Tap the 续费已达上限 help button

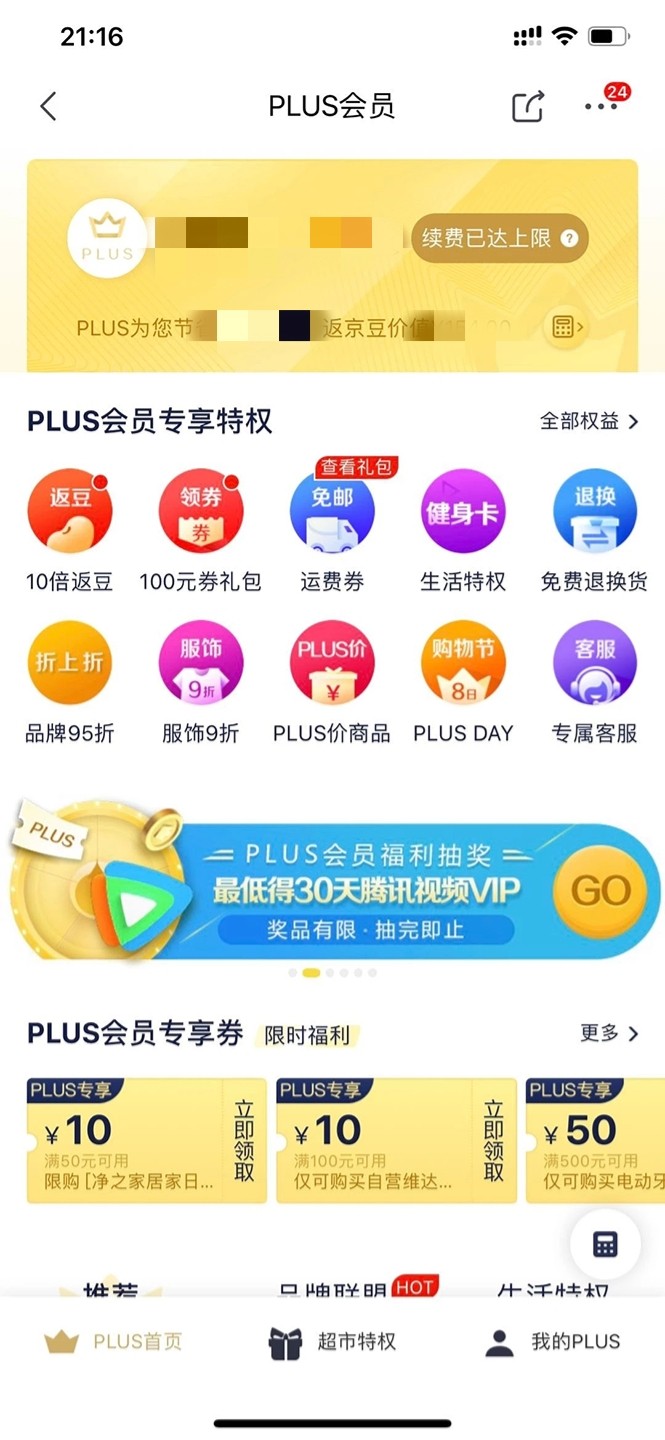[x=499, y=238]
